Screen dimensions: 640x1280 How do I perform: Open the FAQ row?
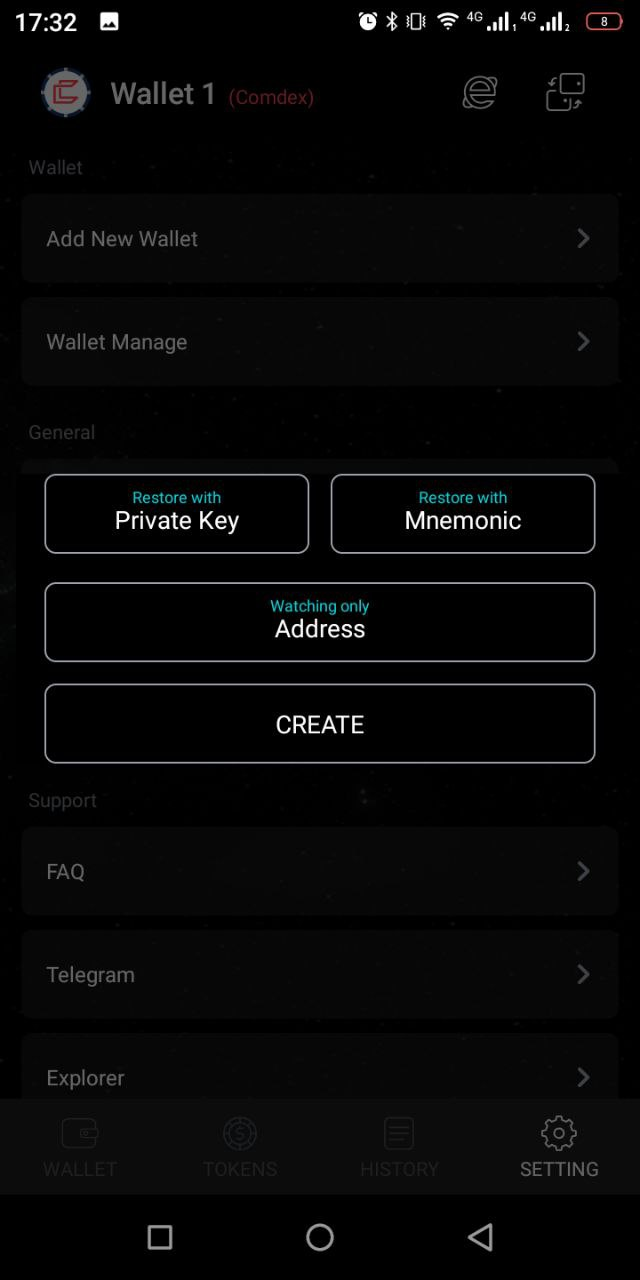[320, 871]
